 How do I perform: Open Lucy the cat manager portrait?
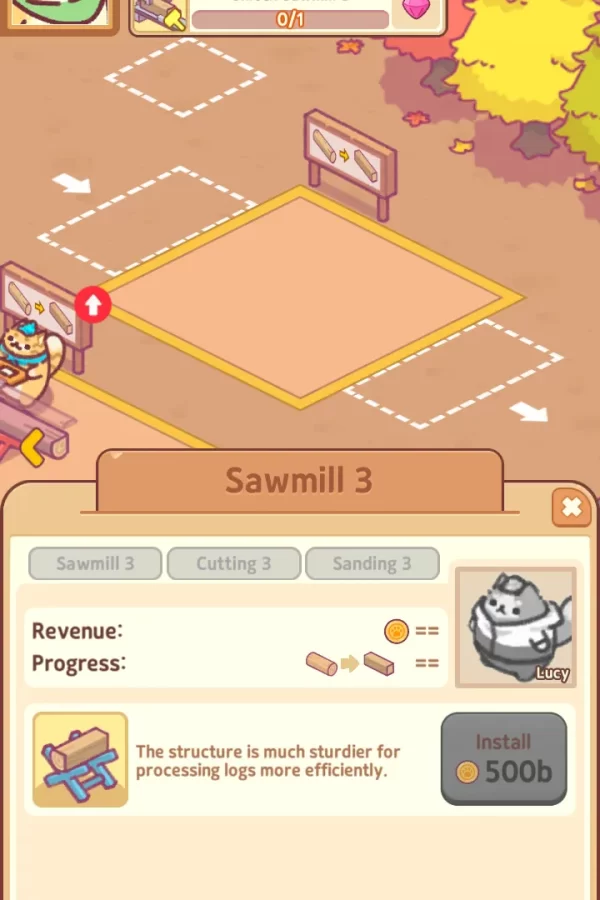tap(516, 627)
